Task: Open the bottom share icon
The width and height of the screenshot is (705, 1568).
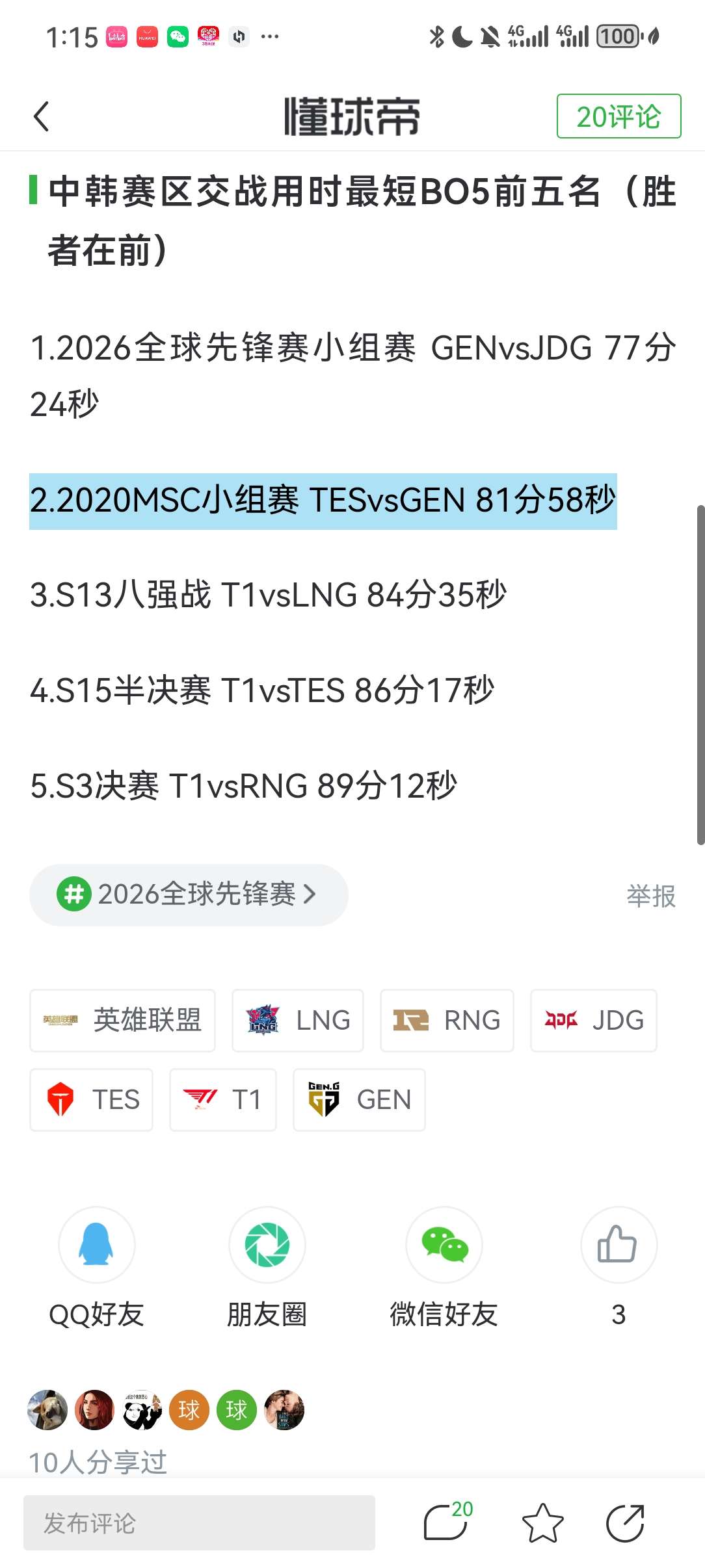Action: click(x=625, y=1522)
